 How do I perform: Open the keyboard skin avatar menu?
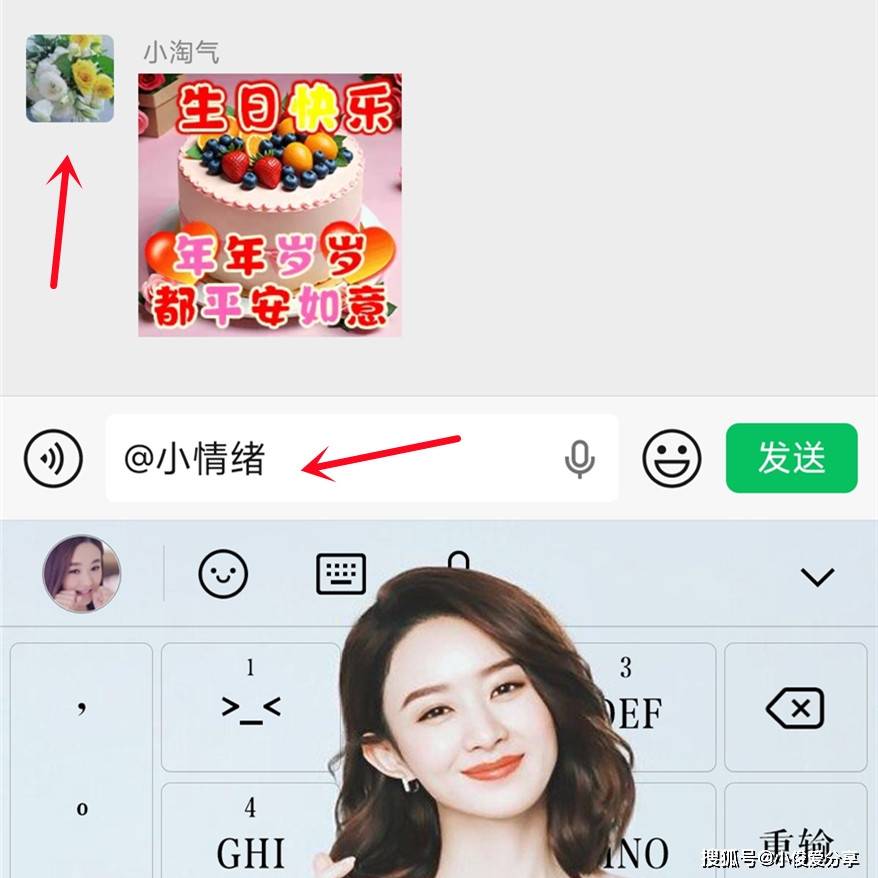[81, 574]
